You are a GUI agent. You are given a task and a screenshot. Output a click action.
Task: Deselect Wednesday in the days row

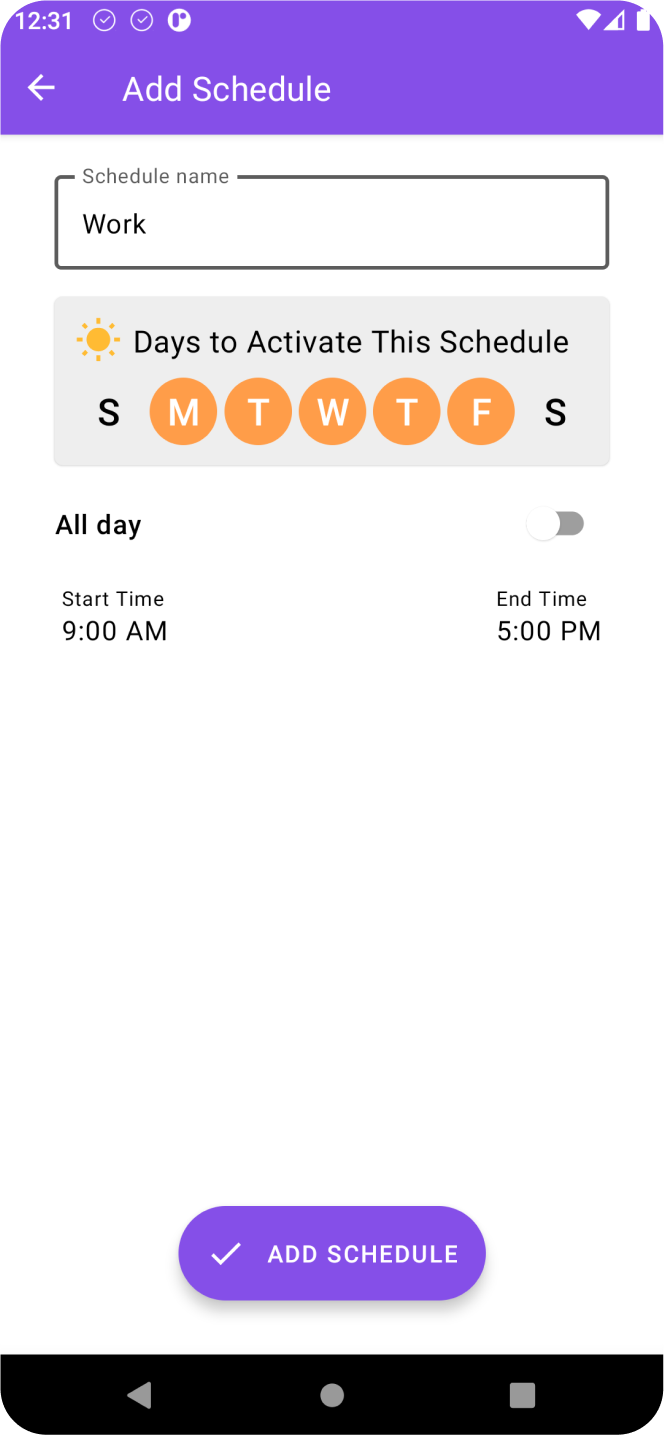tap(332, 411)
